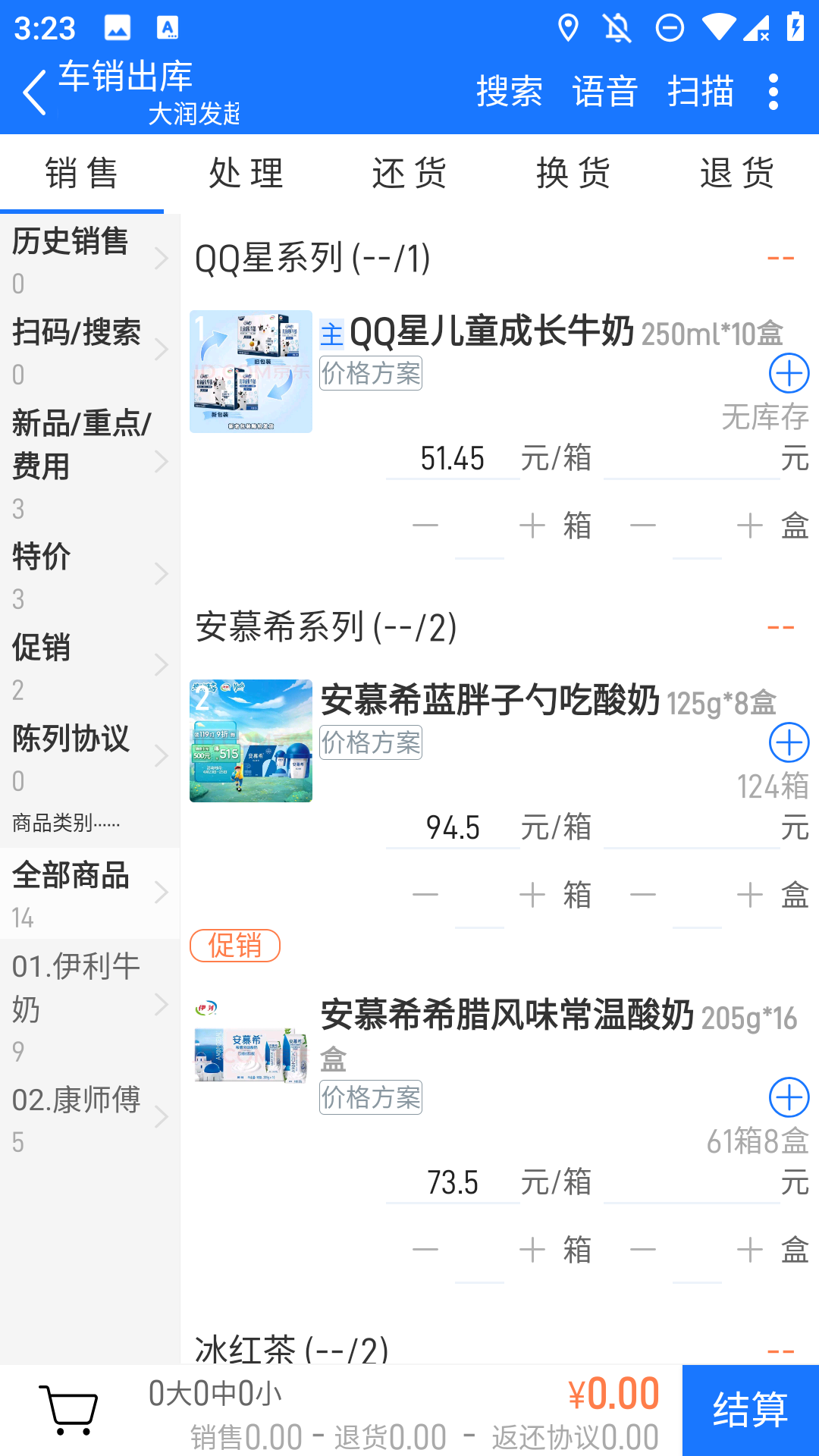Increase 盒 quantity of 安慕希希腊风味常温酸奶
Screen dimensions: 819x1456
tap(750, 1250)
